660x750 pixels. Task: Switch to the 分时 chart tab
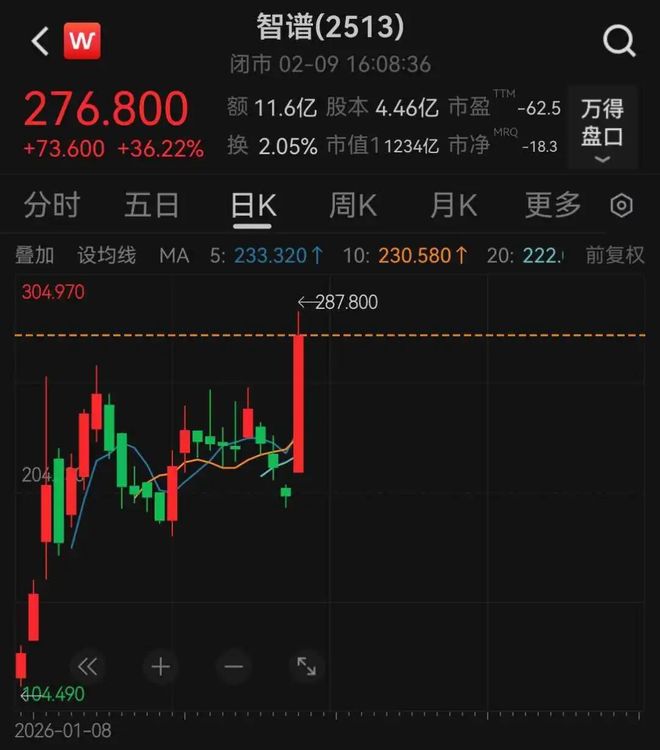(x=52, y=206)
